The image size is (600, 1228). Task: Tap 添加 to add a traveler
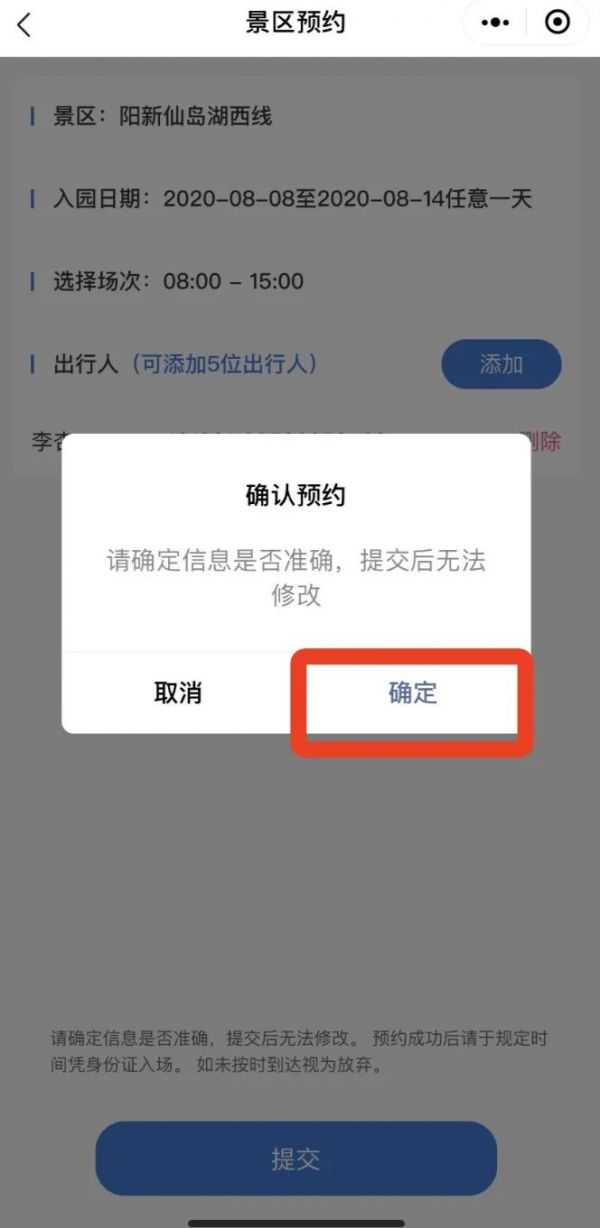click(x=501, y=364)
